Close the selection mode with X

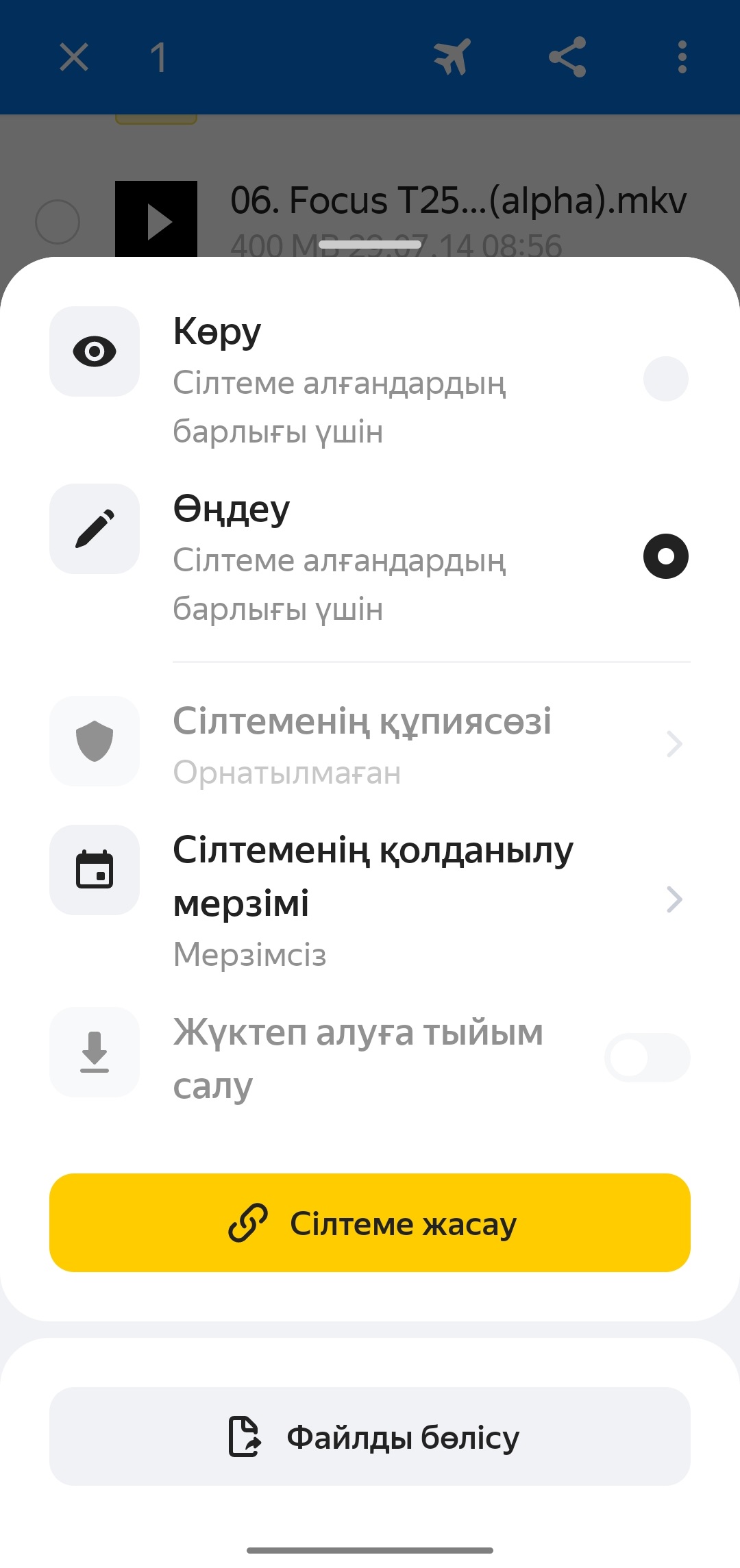[x=74, y=57]
